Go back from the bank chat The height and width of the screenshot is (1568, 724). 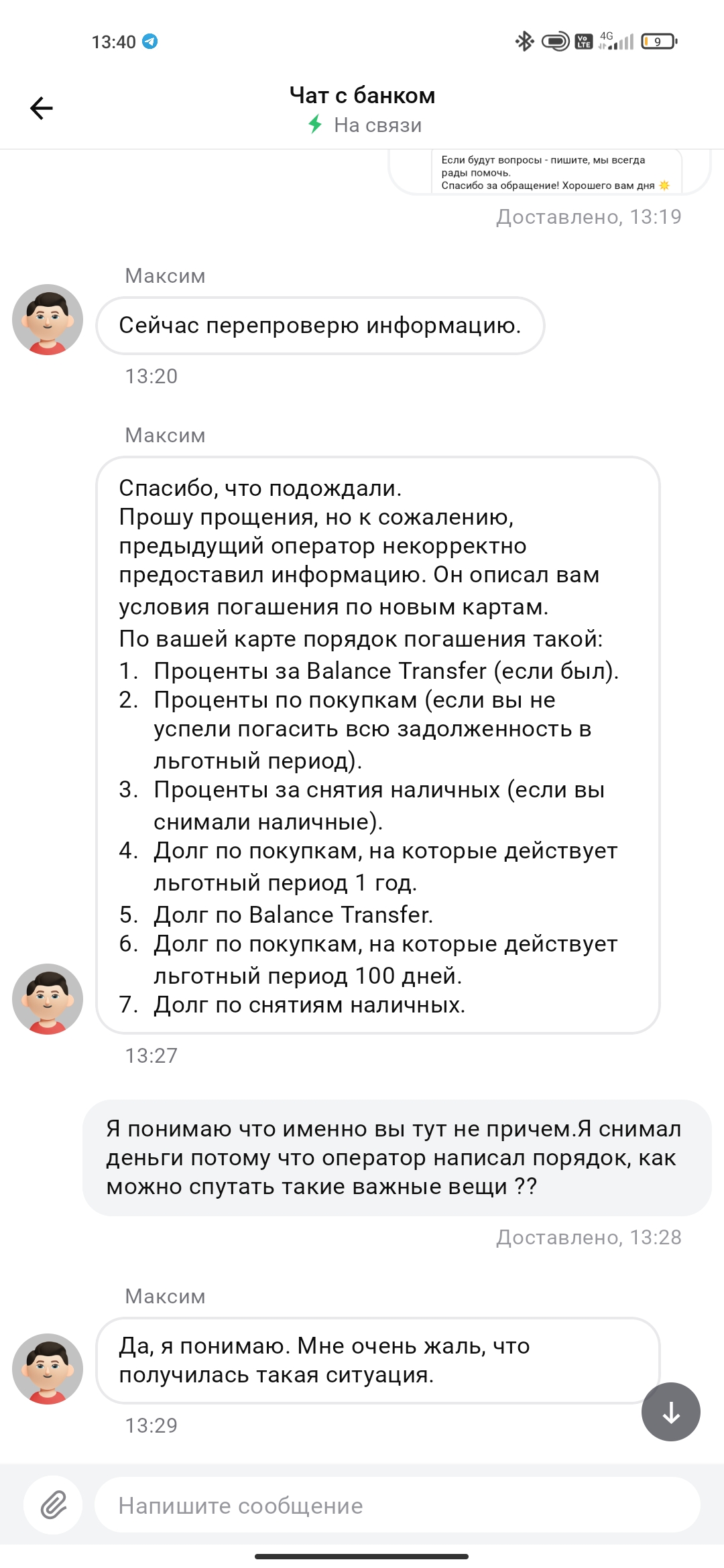point(42,108)
